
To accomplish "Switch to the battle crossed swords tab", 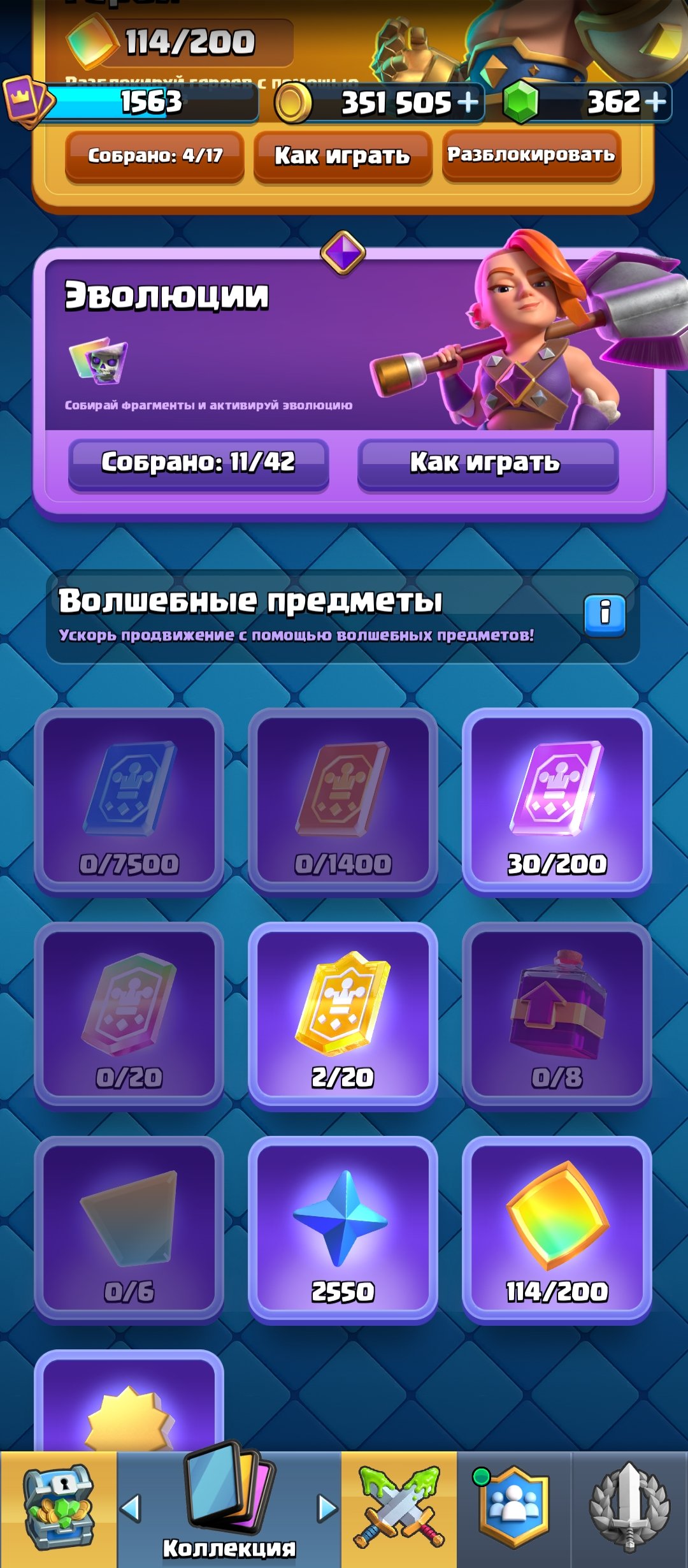I will 399,1509.
